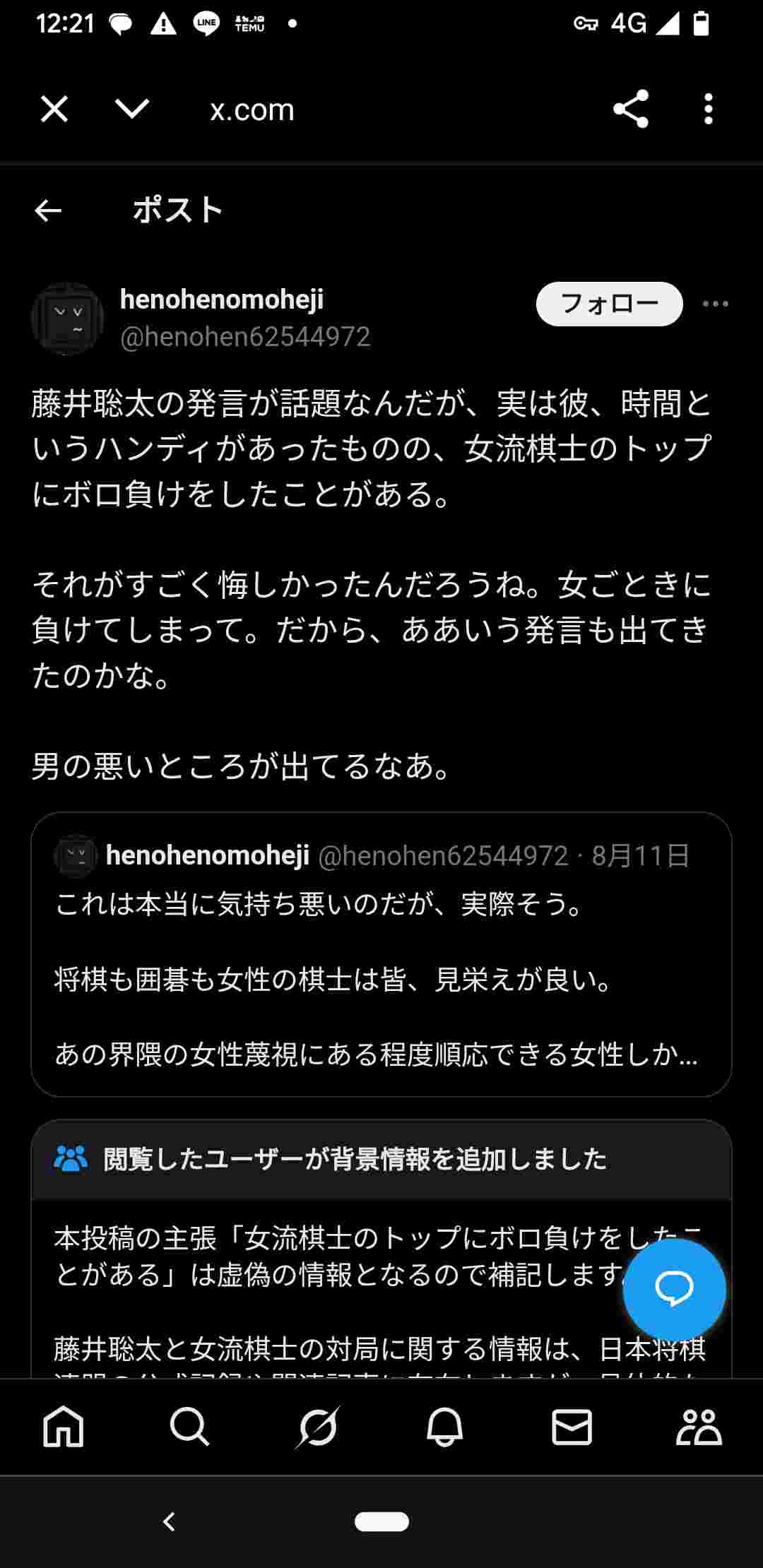Screen dimensions: 763x1568
Task: Tap the blue reply floating button
Action: point(674,1289)
